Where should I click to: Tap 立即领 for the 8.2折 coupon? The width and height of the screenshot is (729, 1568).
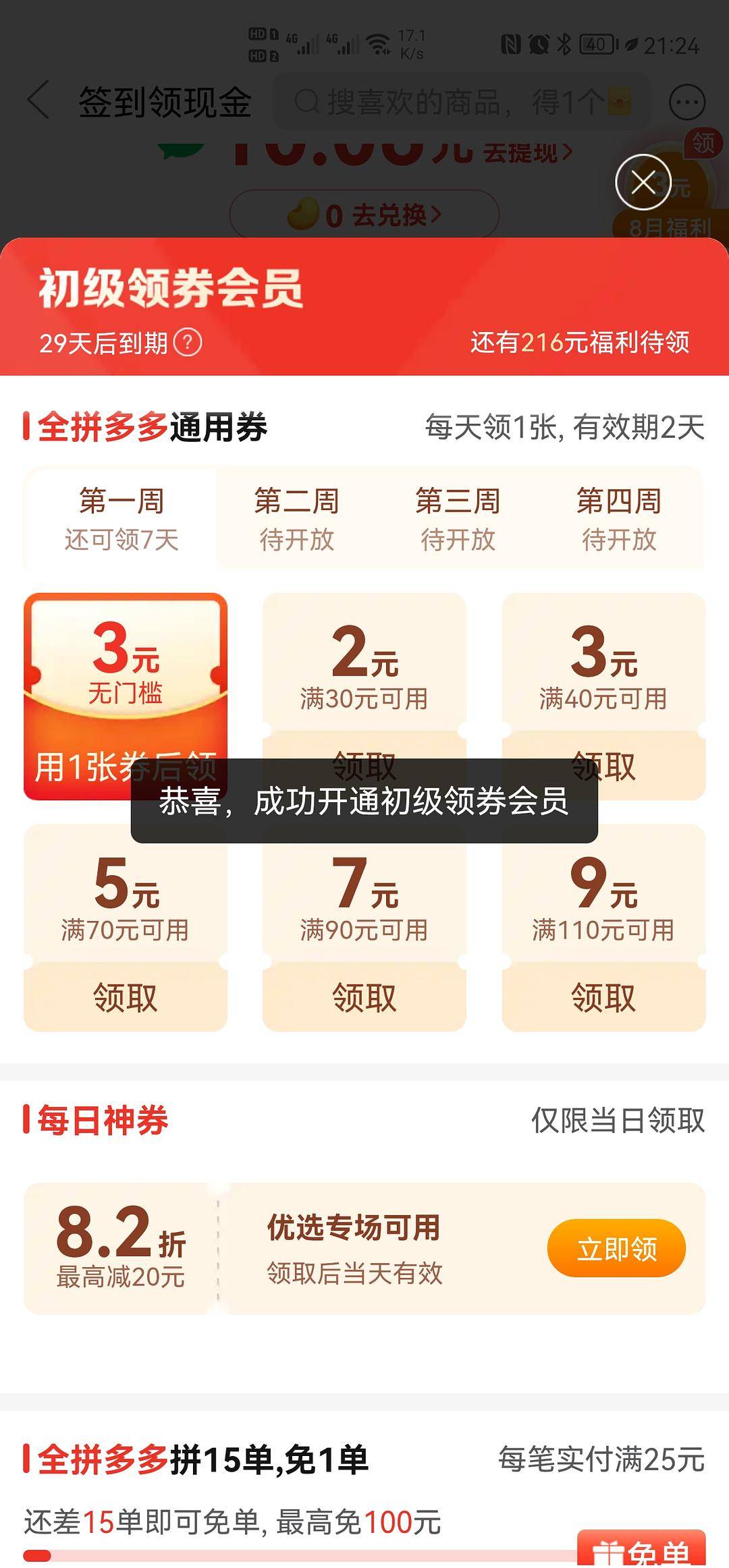point(616,1248)
